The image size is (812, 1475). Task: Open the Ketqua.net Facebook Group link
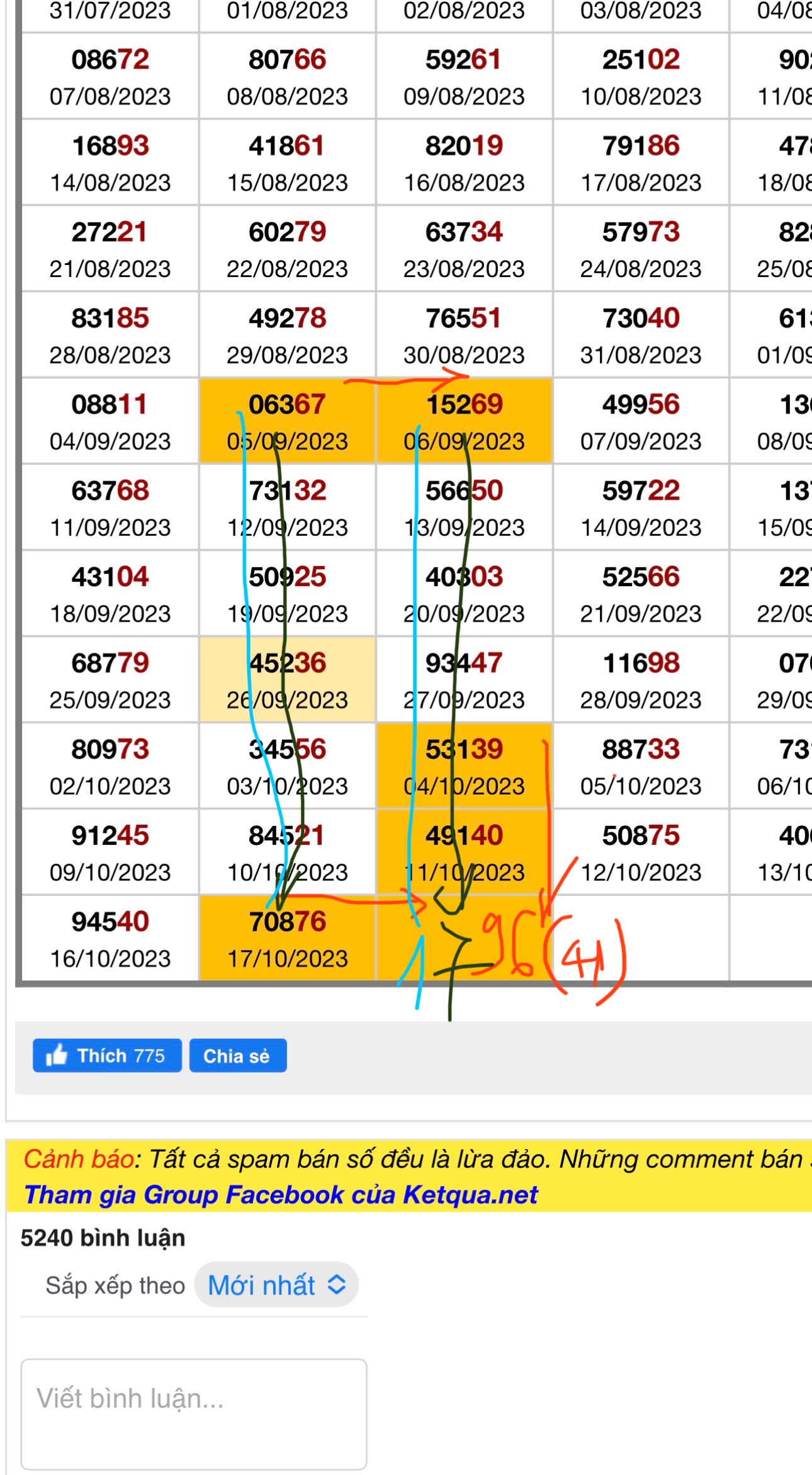[x=281, y=1194]
